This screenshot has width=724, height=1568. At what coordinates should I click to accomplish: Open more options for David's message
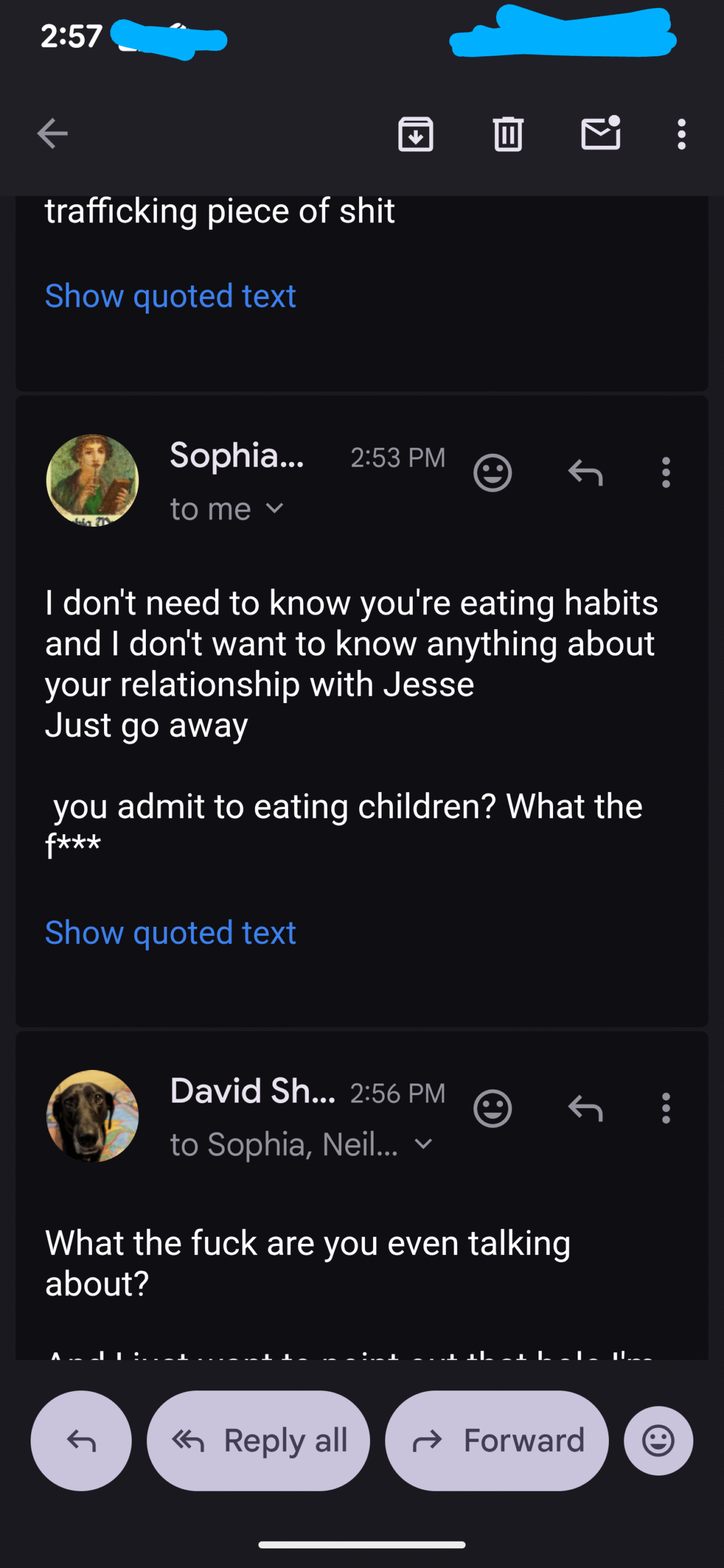coord(666,1109)
